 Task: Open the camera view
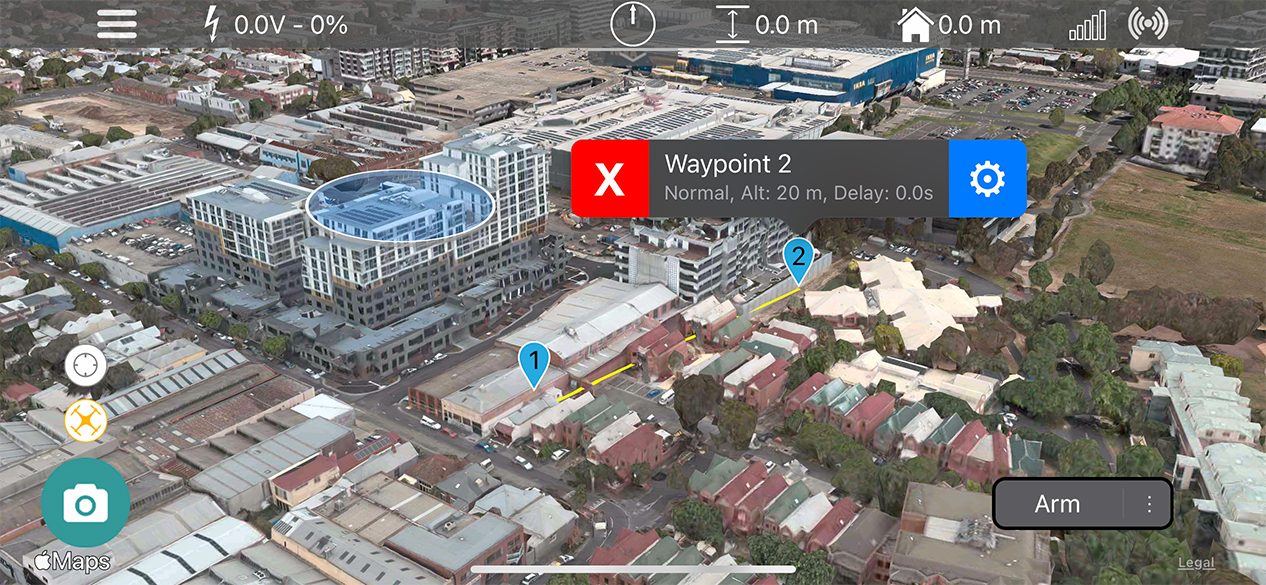85,503
